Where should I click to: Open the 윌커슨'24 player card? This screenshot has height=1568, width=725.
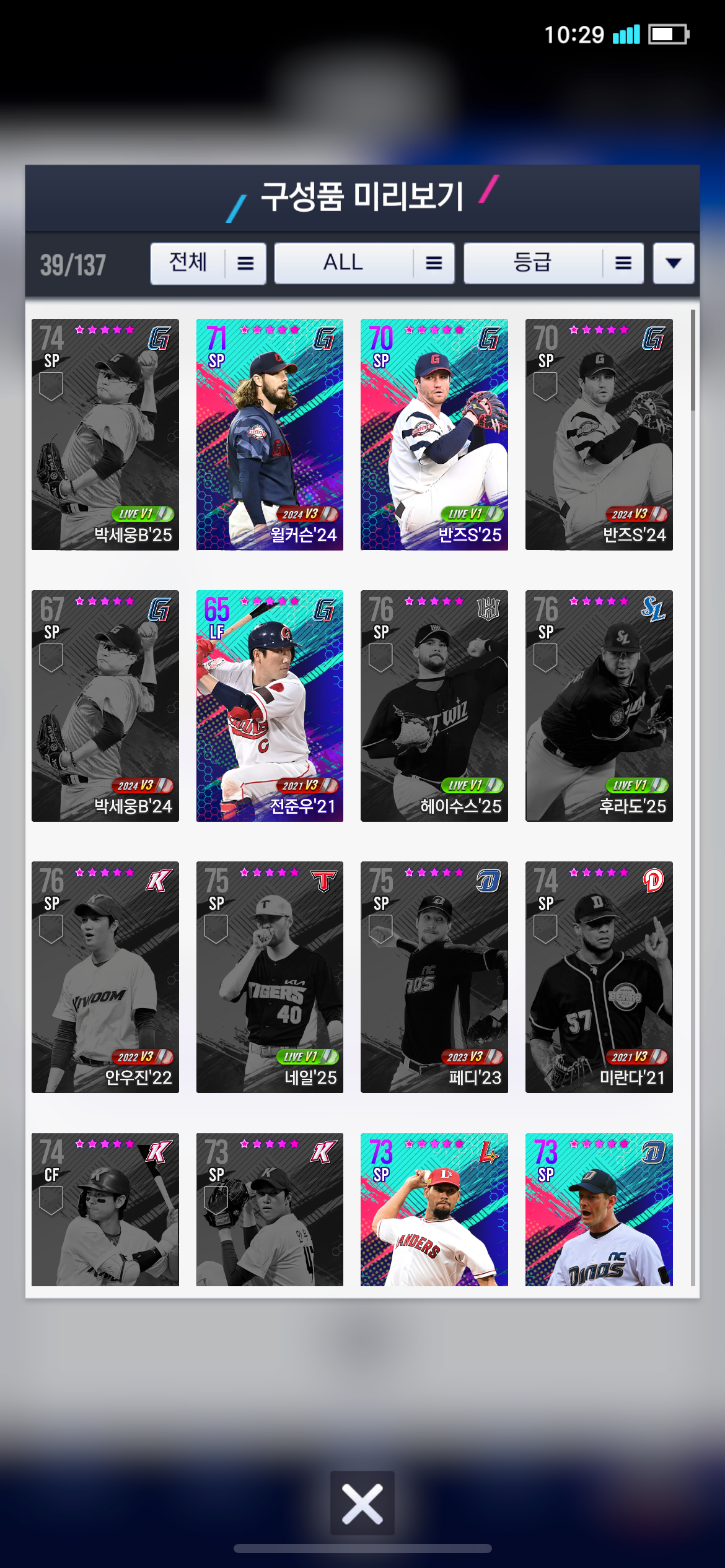[x=270, y=434]
